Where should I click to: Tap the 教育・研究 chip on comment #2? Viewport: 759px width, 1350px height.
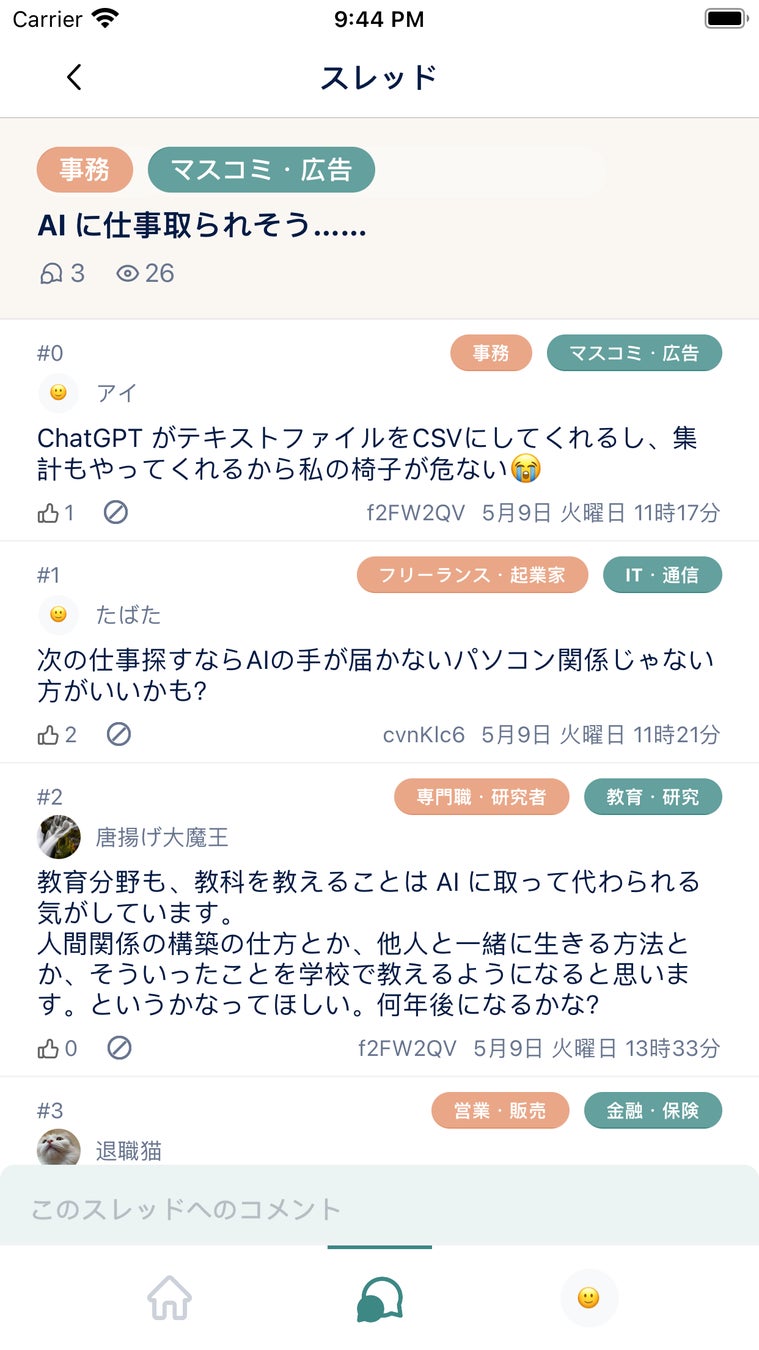[x=652, y=797]
